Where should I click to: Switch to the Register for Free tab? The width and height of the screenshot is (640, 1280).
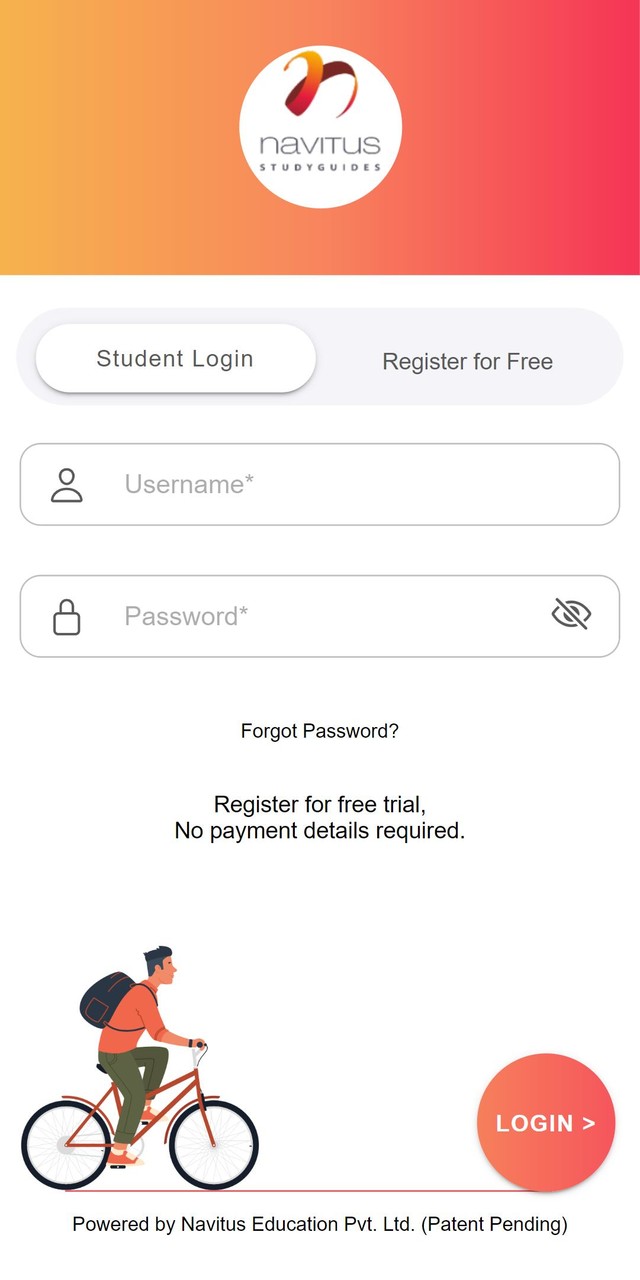pos(467,361)
